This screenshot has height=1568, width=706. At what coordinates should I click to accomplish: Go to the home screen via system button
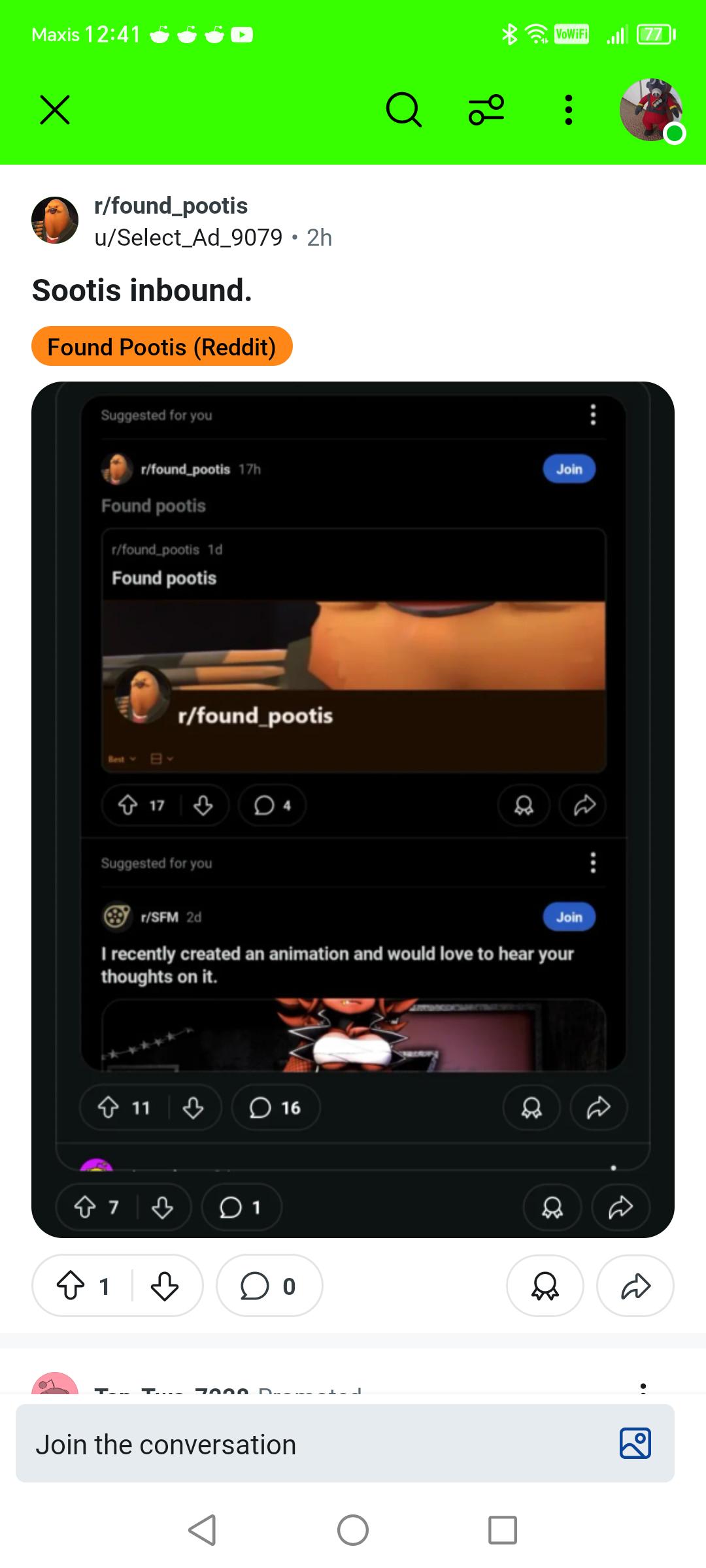coord(353,1530)
